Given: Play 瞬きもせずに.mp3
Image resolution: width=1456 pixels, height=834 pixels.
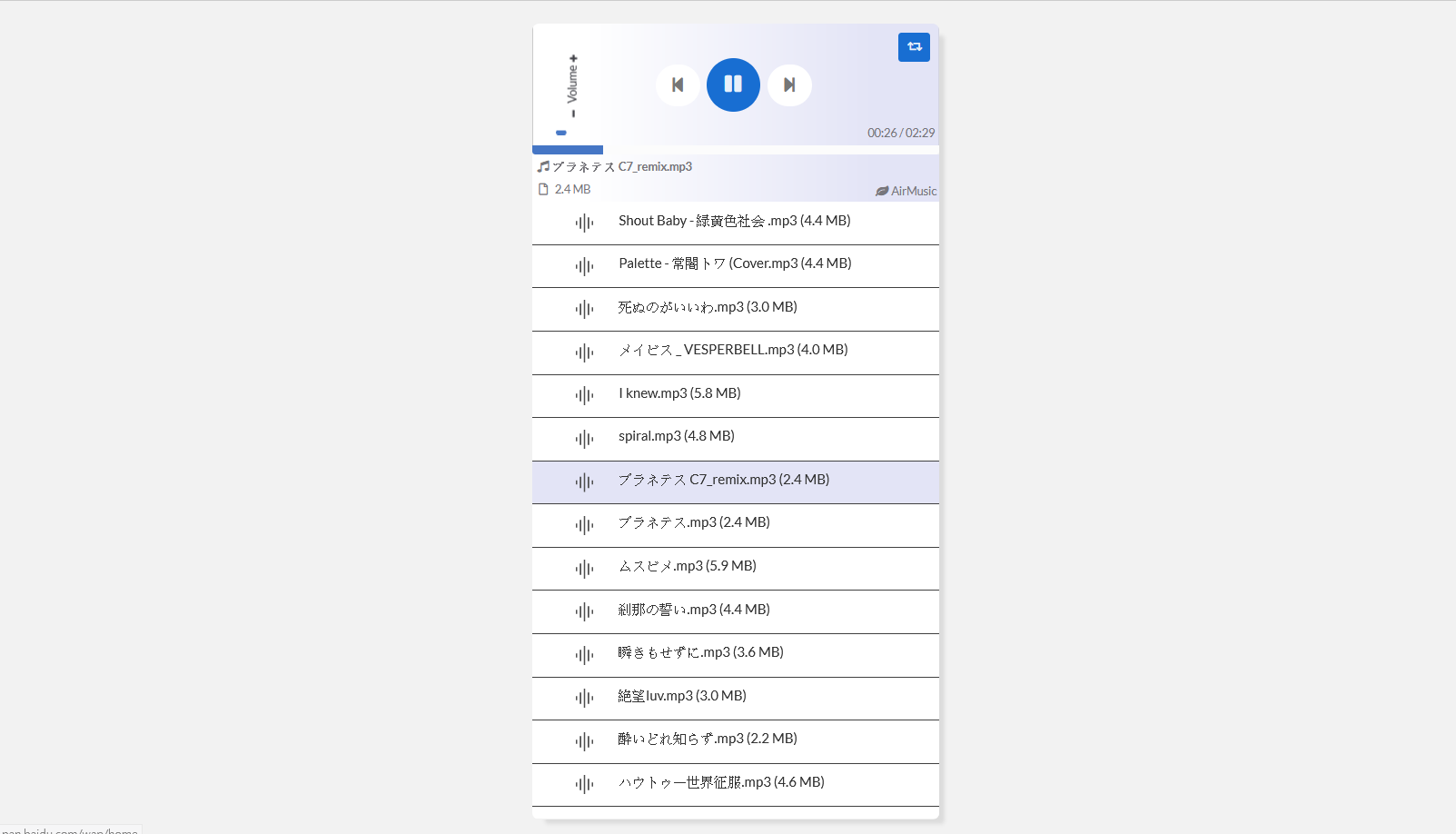Looking at the screenshot, I should point(700,653).
